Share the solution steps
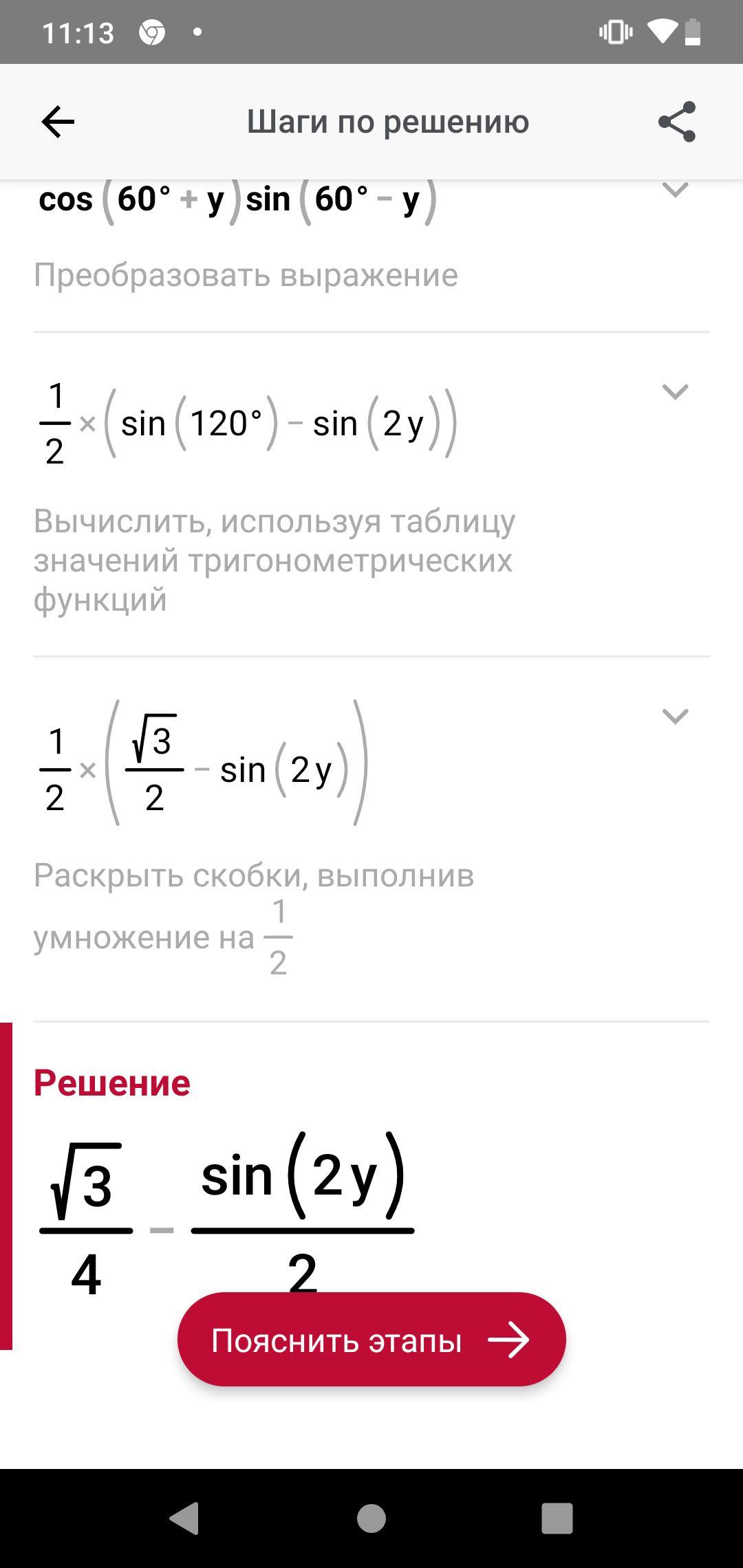743x1568 pixels. [677, 122]
